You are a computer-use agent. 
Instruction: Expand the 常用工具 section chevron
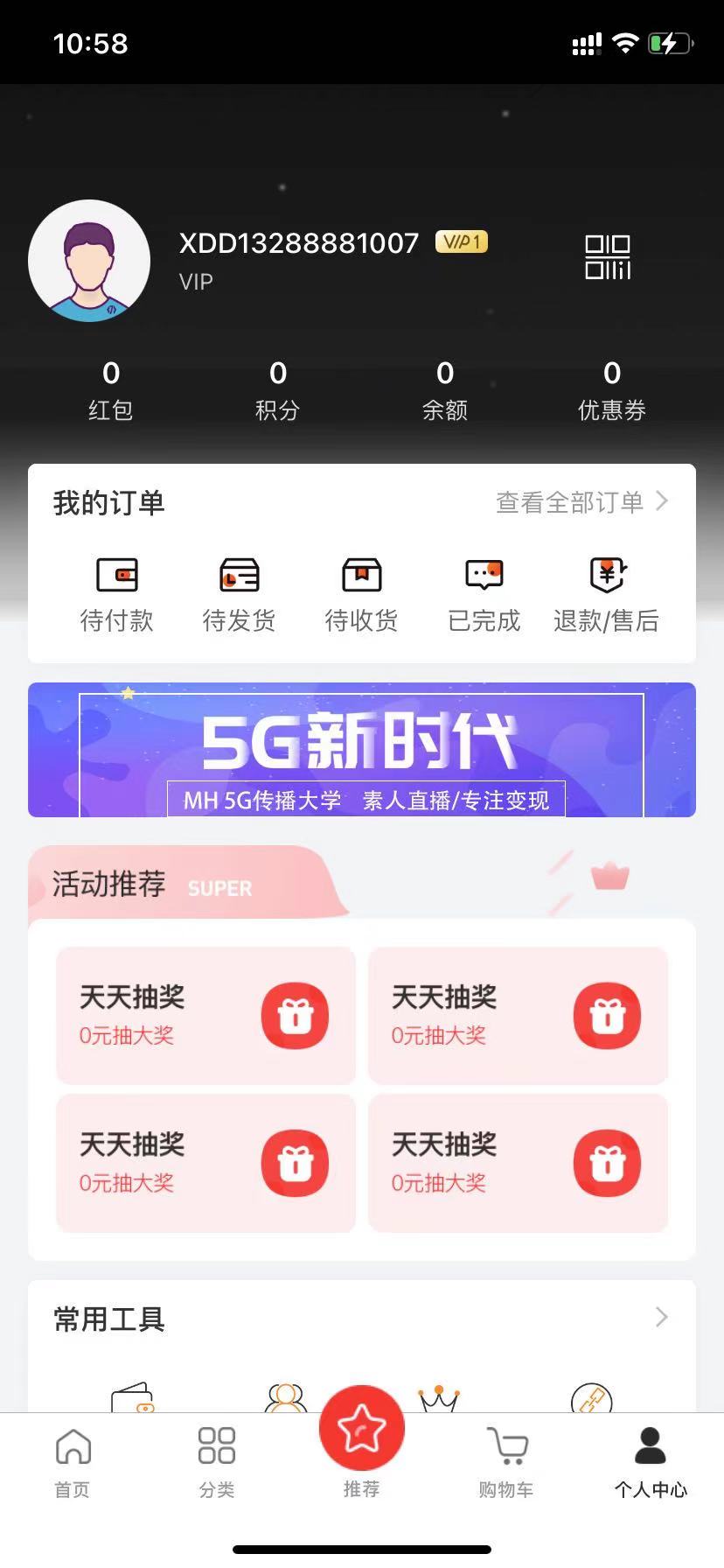tap(662, 1317)
